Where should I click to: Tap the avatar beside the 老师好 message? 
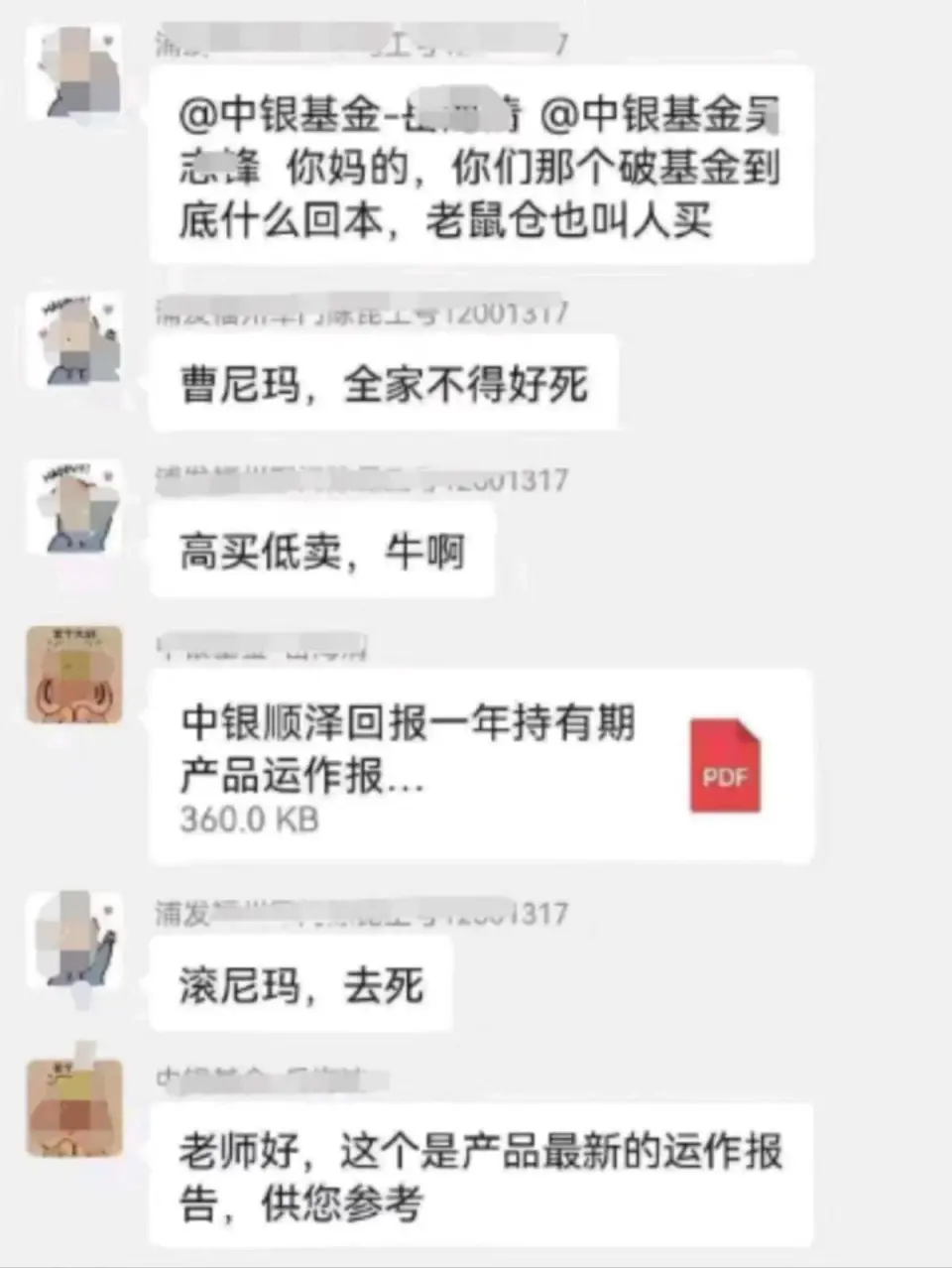(74, 1107)
